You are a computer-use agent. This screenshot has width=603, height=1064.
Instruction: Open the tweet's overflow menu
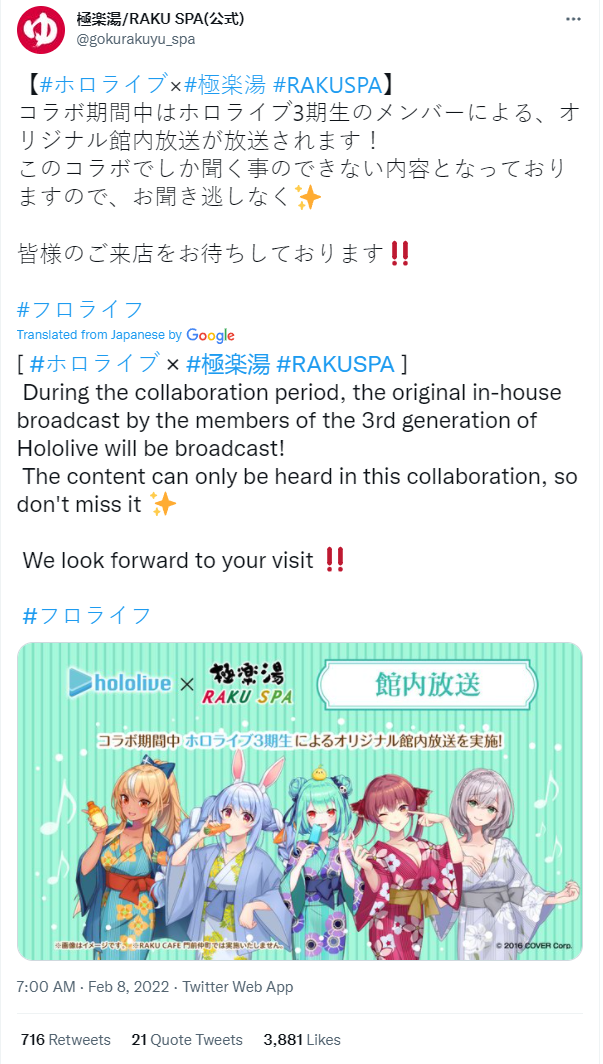[x=571, y=20]
